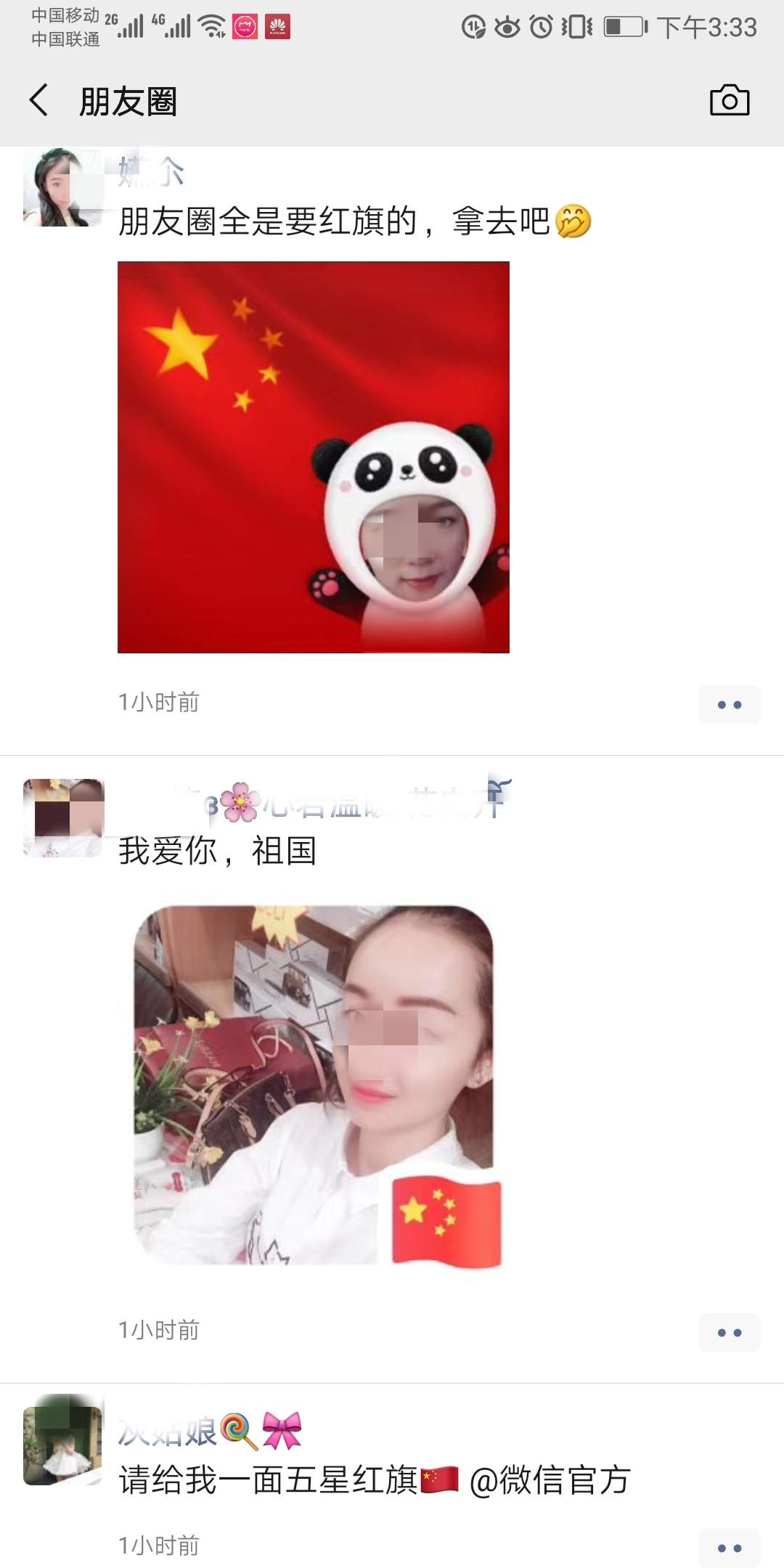Viewport: 784px width, 1568px height.
Task: Open the photo under 我爱你，祖国
Action: click(317, 1086)
